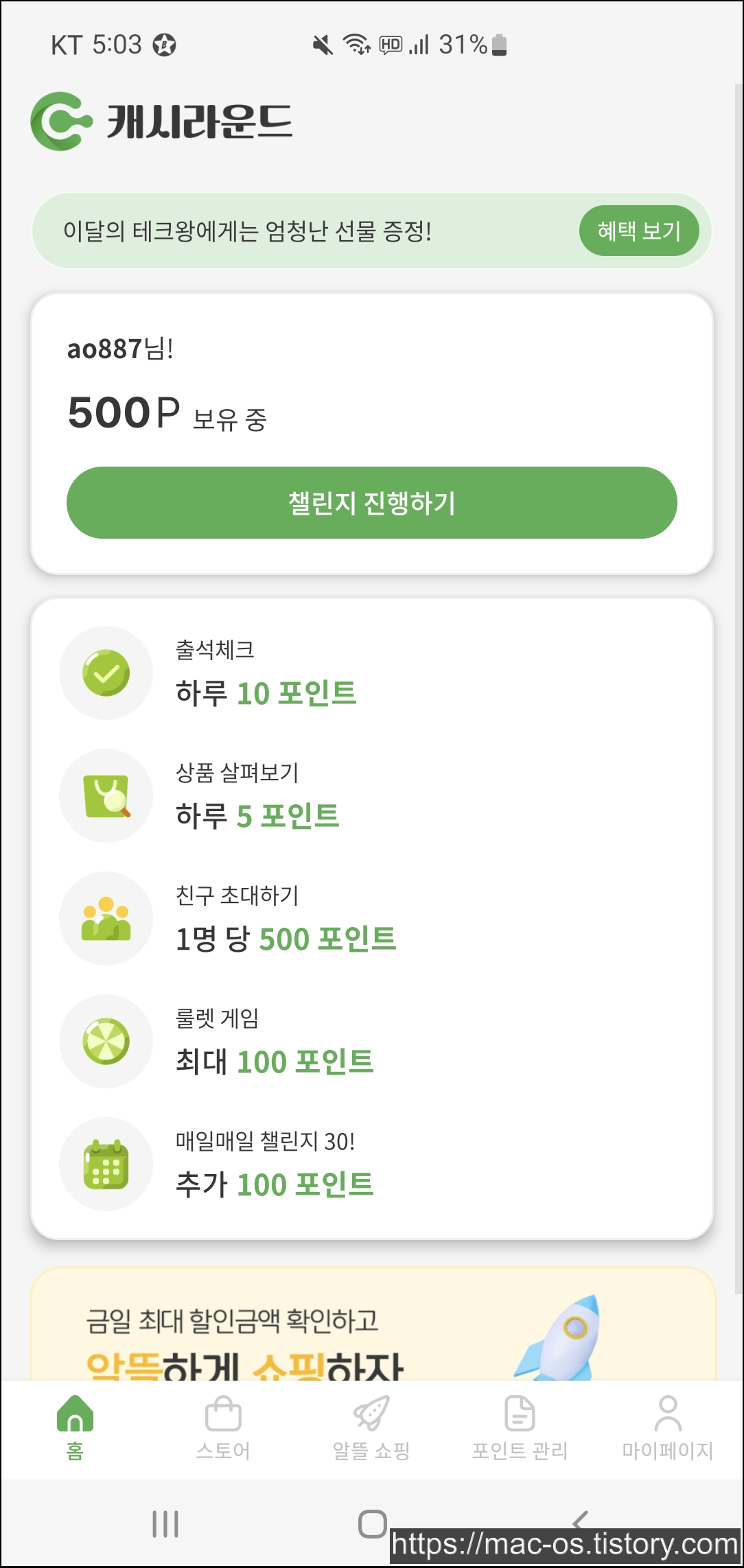
Task: Tap the 혜택 보기 button
Action: click(639, 231)
